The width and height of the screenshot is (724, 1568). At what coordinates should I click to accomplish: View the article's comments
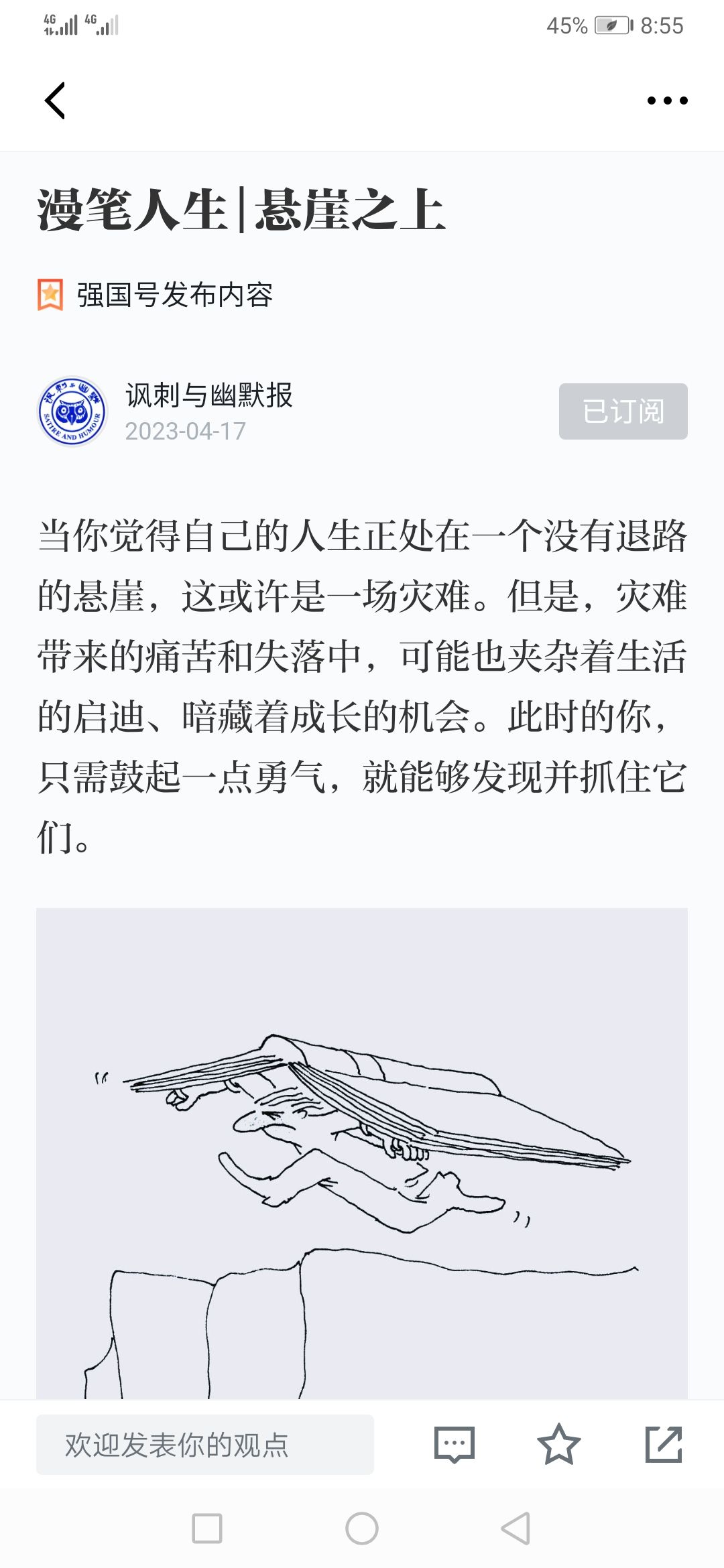click(455, 1445)
